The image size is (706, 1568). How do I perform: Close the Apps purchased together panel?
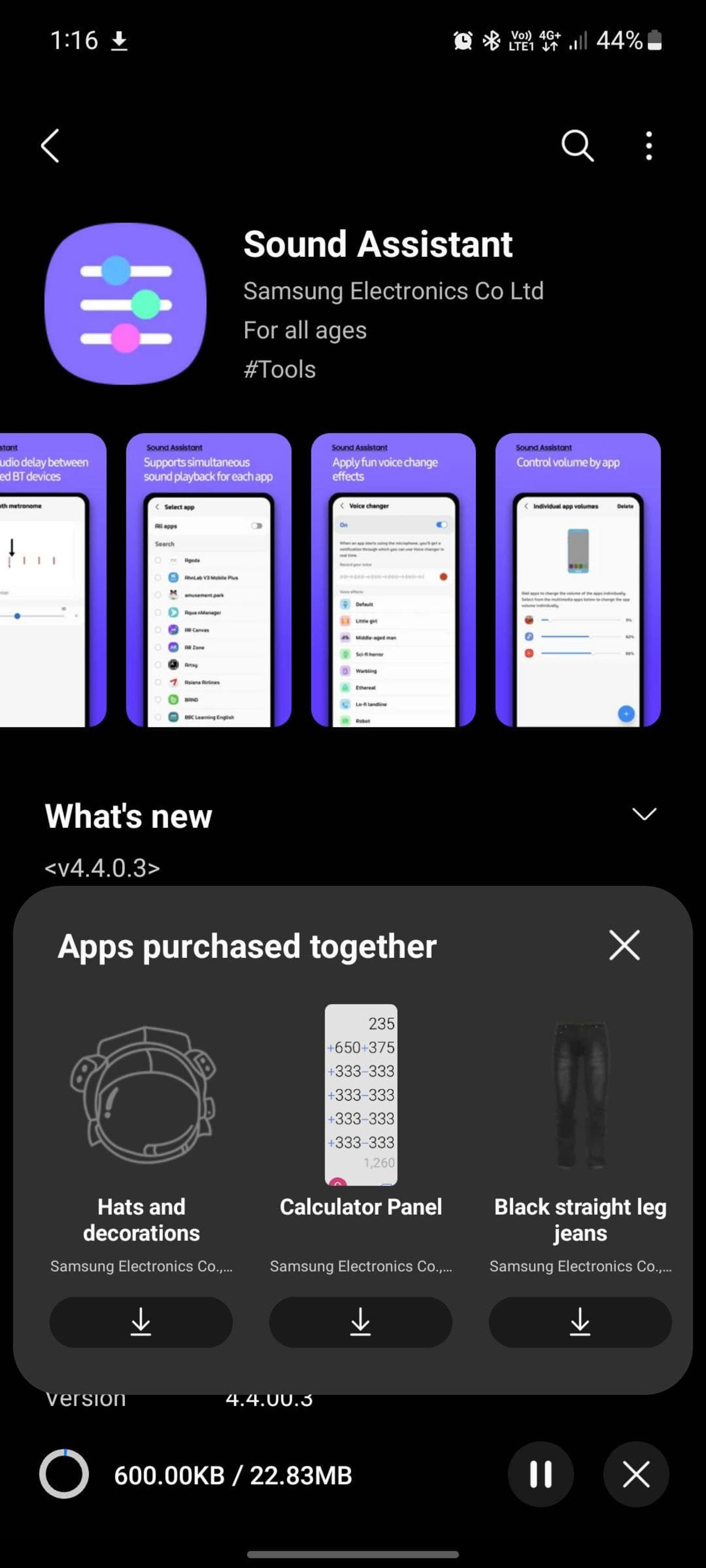click(624, 945)
